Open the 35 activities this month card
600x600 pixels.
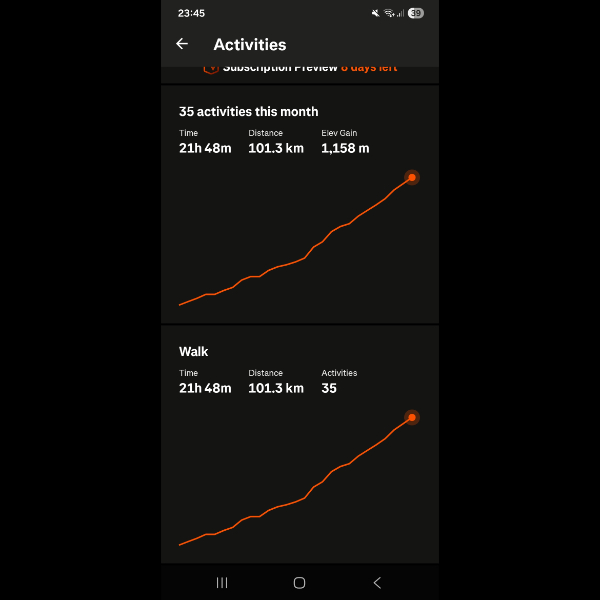tap(299, 205)
